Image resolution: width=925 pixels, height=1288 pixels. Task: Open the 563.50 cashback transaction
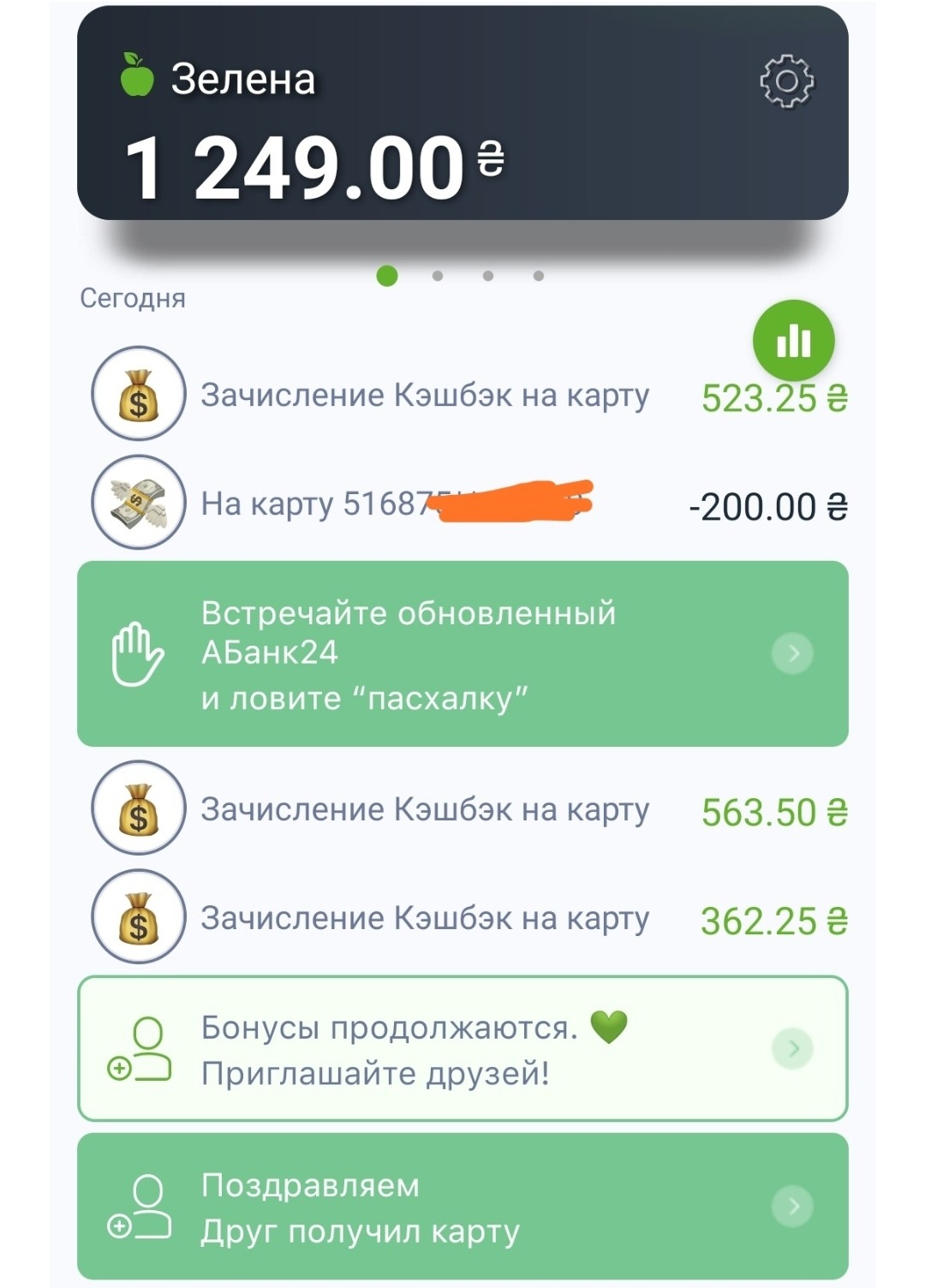click(x=462, y=810)
